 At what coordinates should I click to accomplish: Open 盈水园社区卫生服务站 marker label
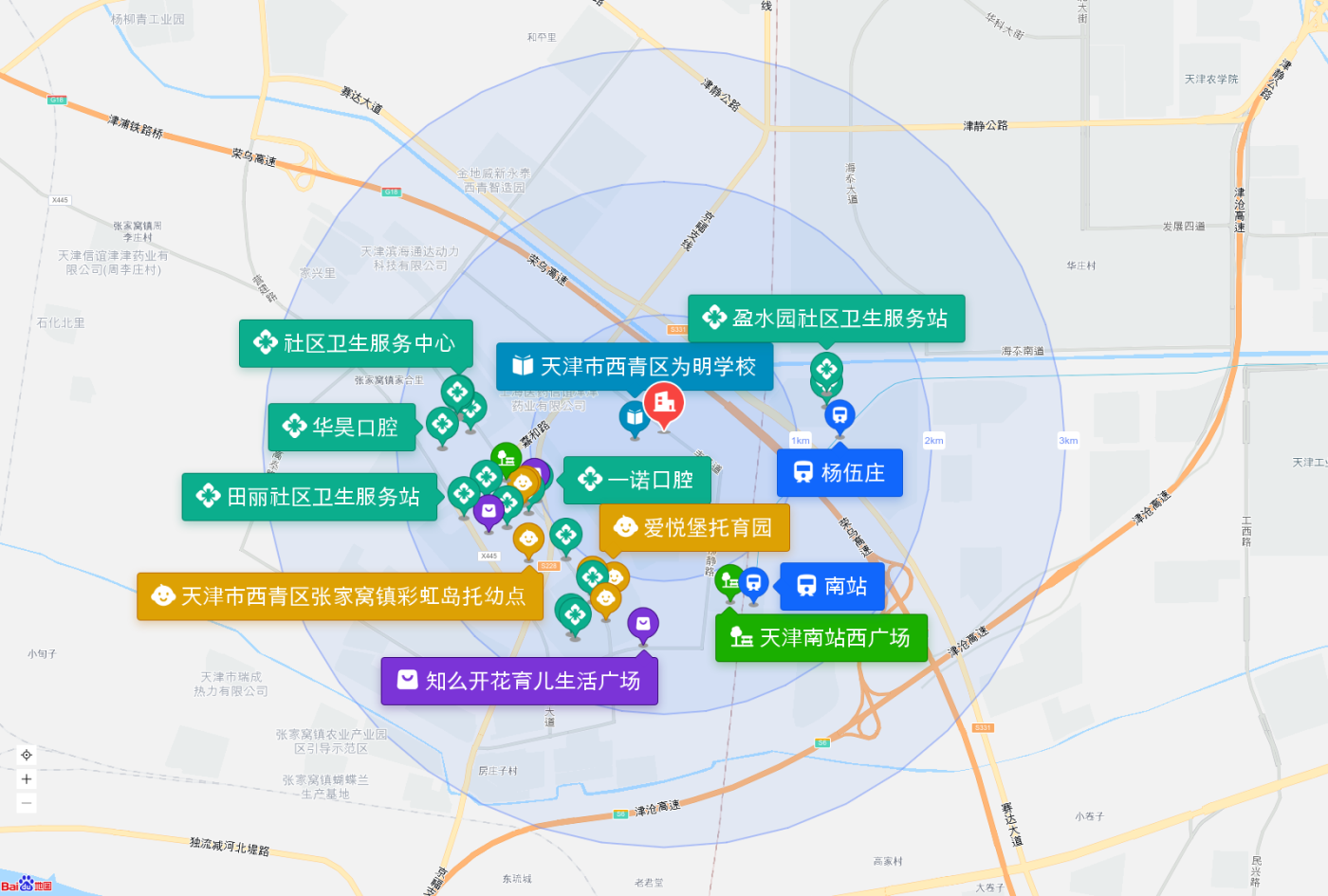pos(826,319)
